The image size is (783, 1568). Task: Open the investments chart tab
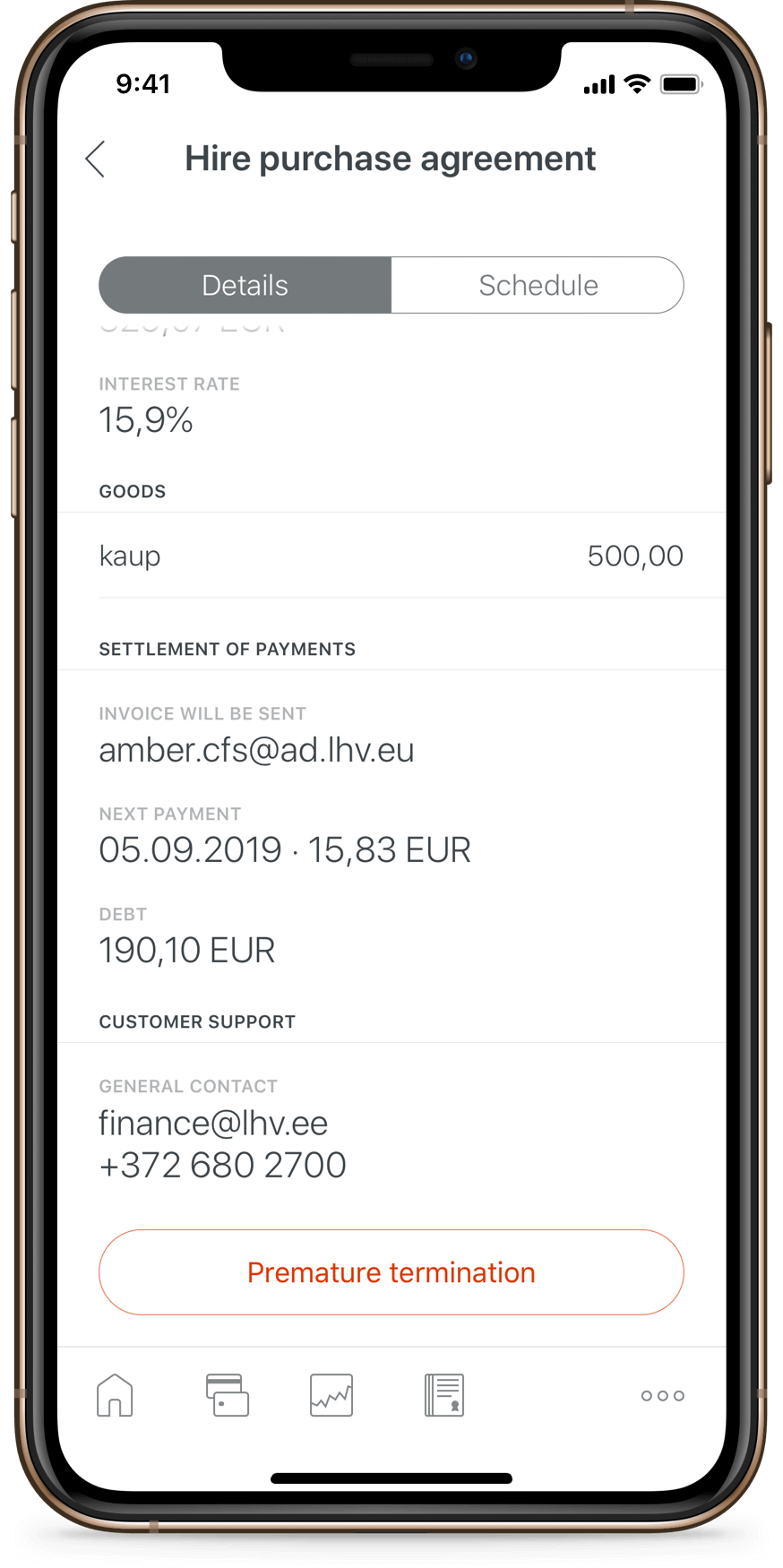click(331, 1395)
